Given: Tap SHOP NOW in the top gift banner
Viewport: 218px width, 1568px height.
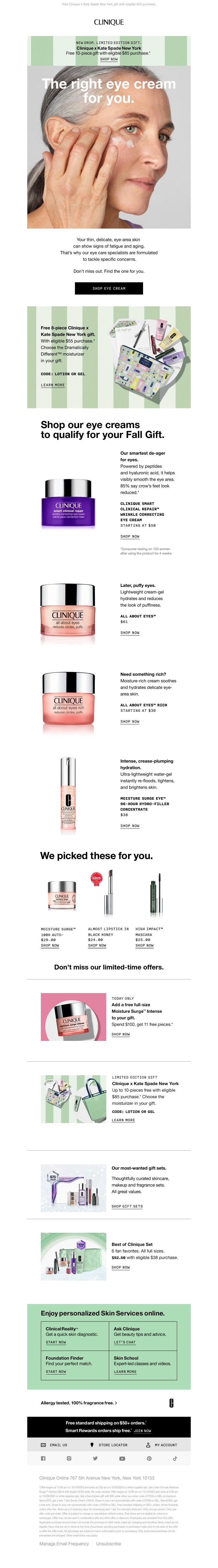Looking at the screenshot, I should (x=109, y=59).
